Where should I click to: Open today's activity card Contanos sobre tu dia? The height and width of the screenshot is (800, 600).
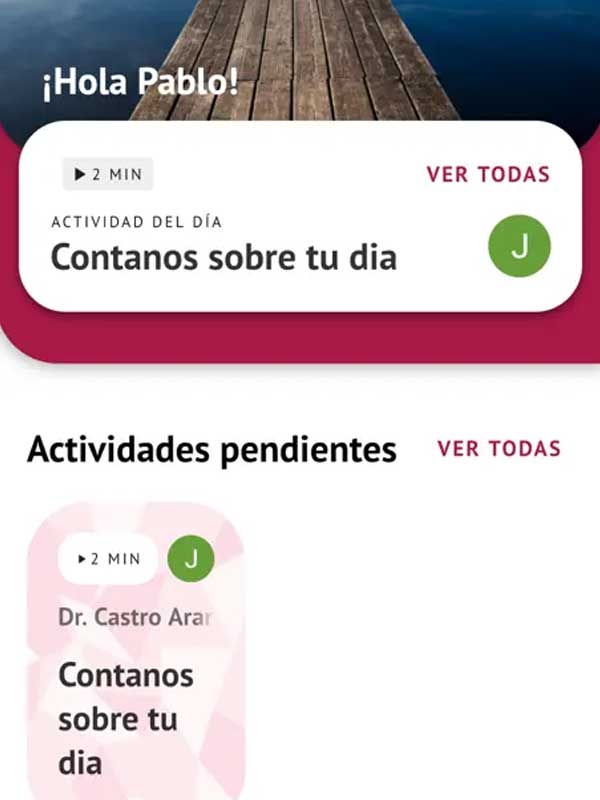(x=224, y=257)
